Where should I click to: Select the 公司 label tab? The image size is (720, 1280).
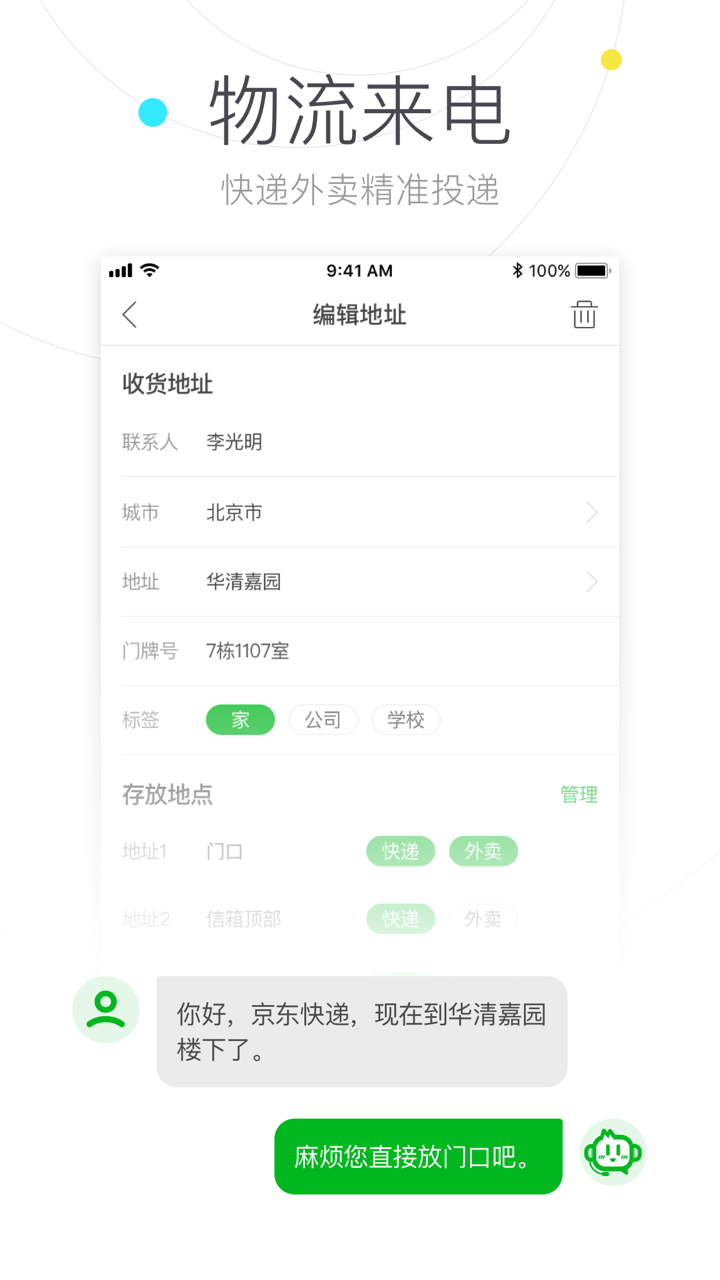(323, 720)
